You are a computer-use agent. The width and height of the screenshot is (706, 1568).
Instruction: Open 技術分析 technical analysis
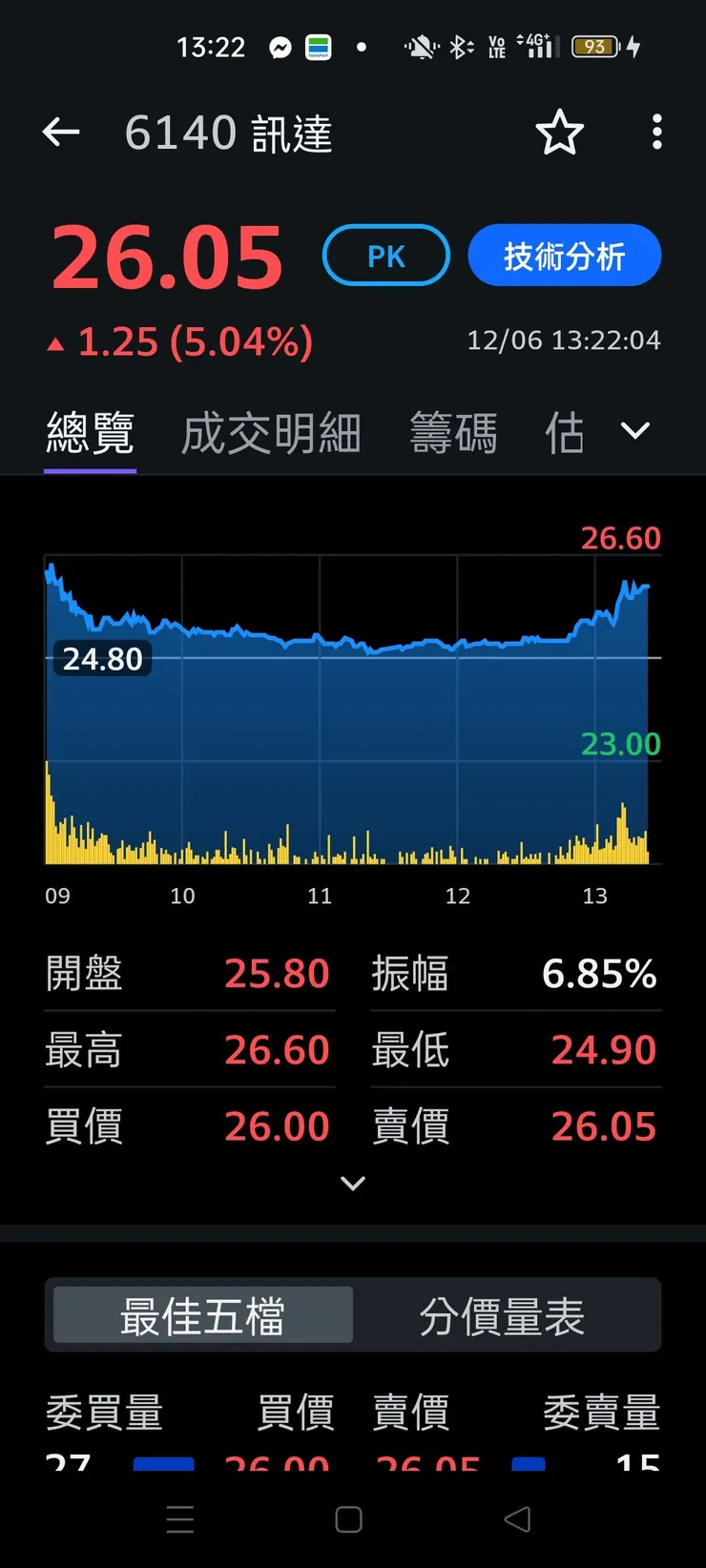click(x=564, y=255)
